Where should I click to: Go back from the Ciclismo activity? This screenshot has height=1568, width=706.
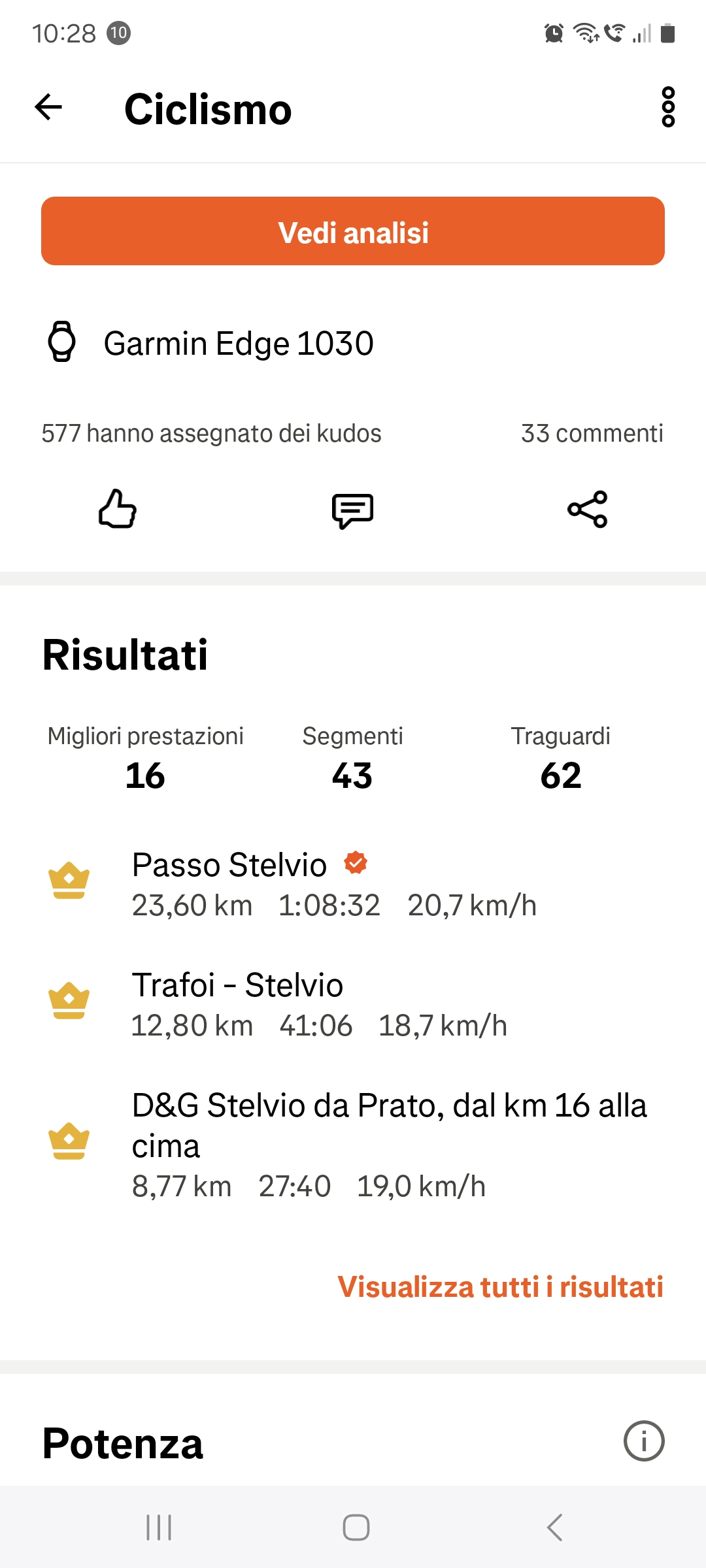pos(48,107)
